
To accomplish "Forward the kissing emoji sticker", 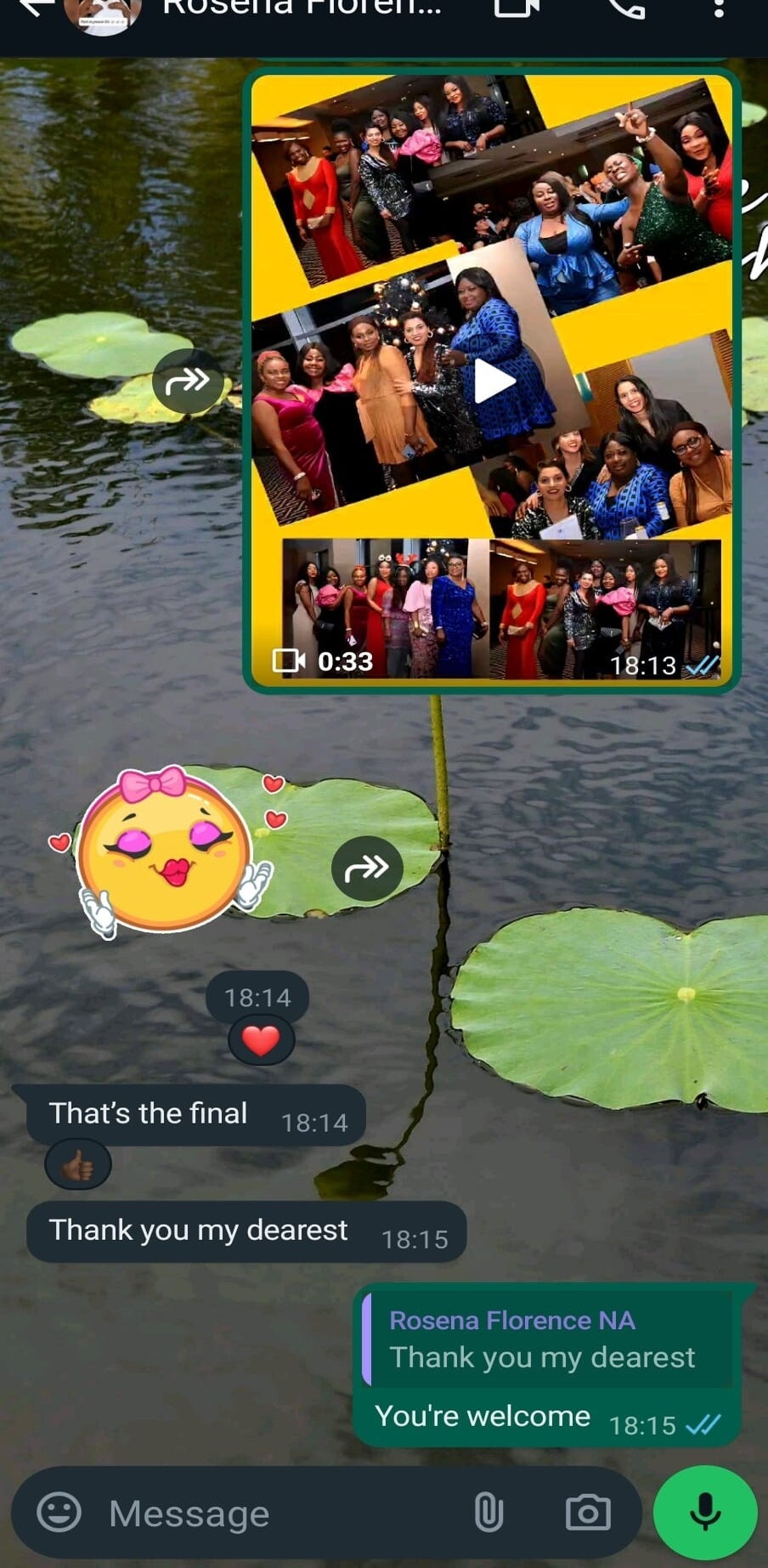I will pos(367,868).
